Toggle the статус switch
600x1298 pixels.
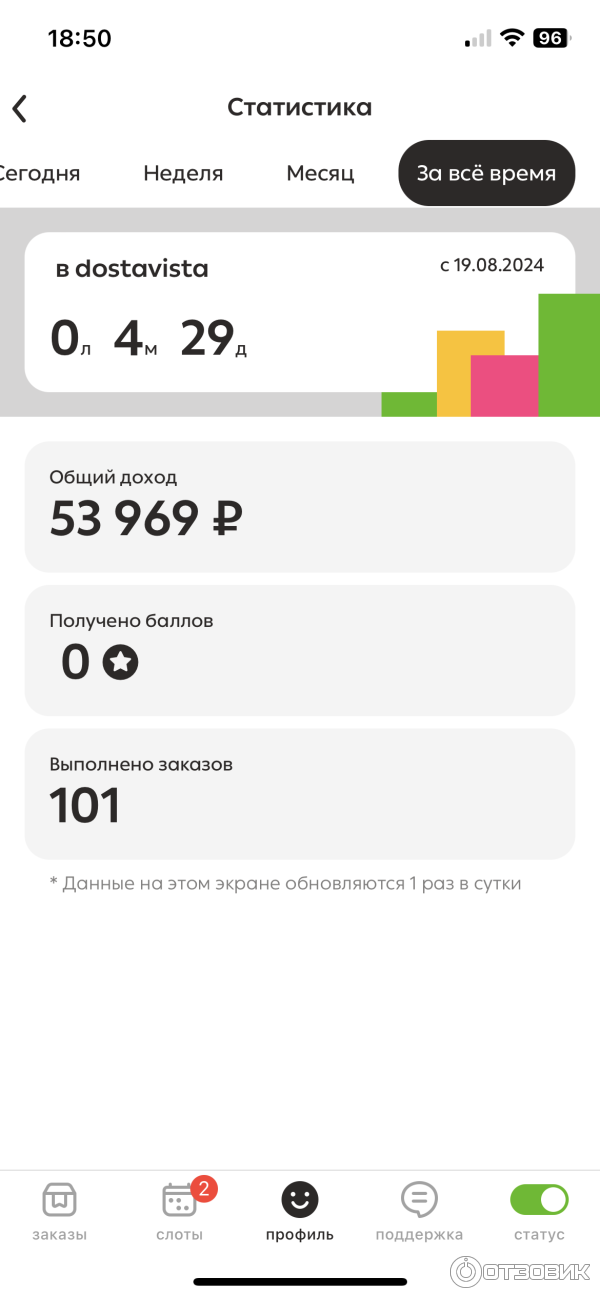(539, 1200)
